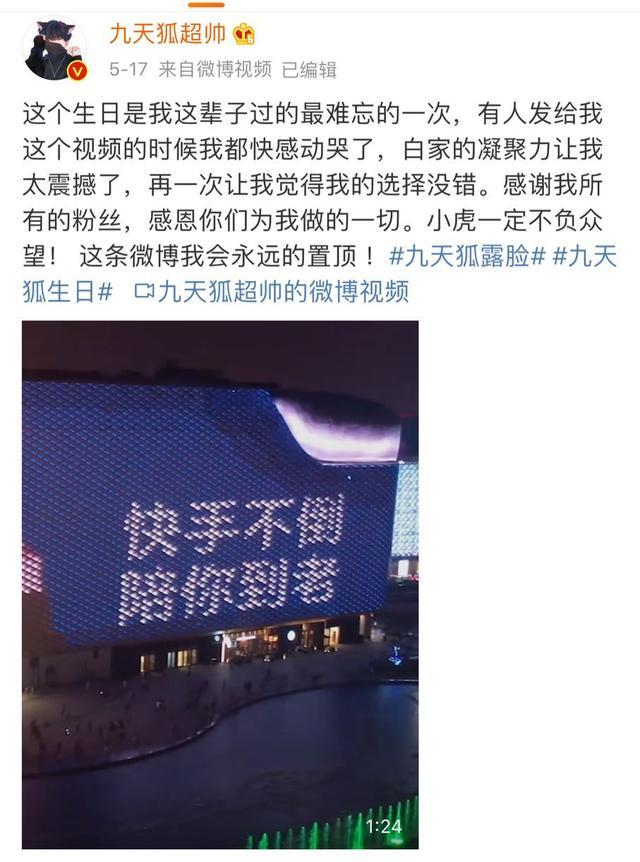The image size is (640, 862).
Task: Open hashtag #九天狐生日#
Action: (x=68, y=292)
